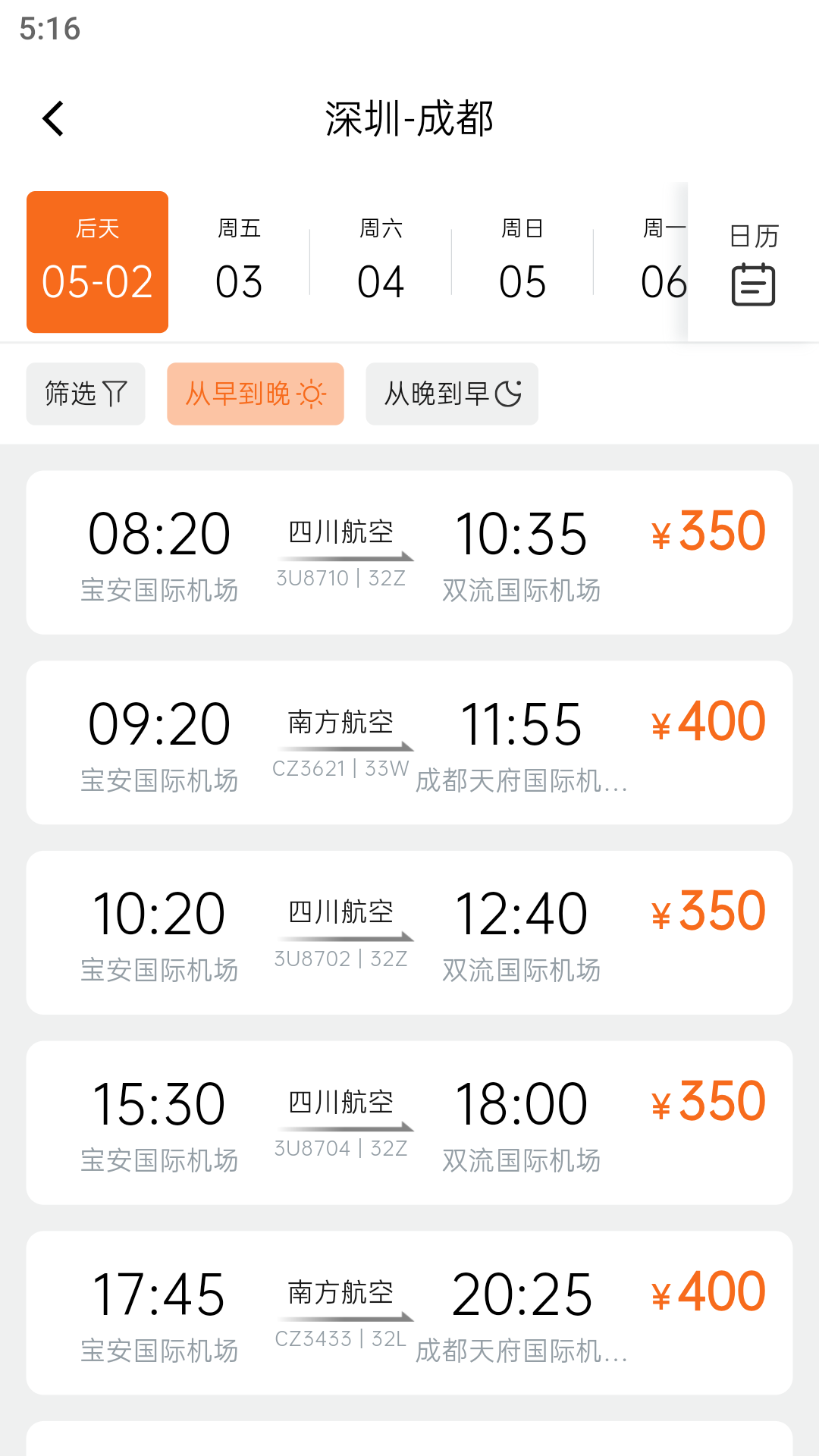The image size is (819, 1456).
Task: Activate the 筛选 filter control
Action: pyautogui.click(x=85, y=394)
